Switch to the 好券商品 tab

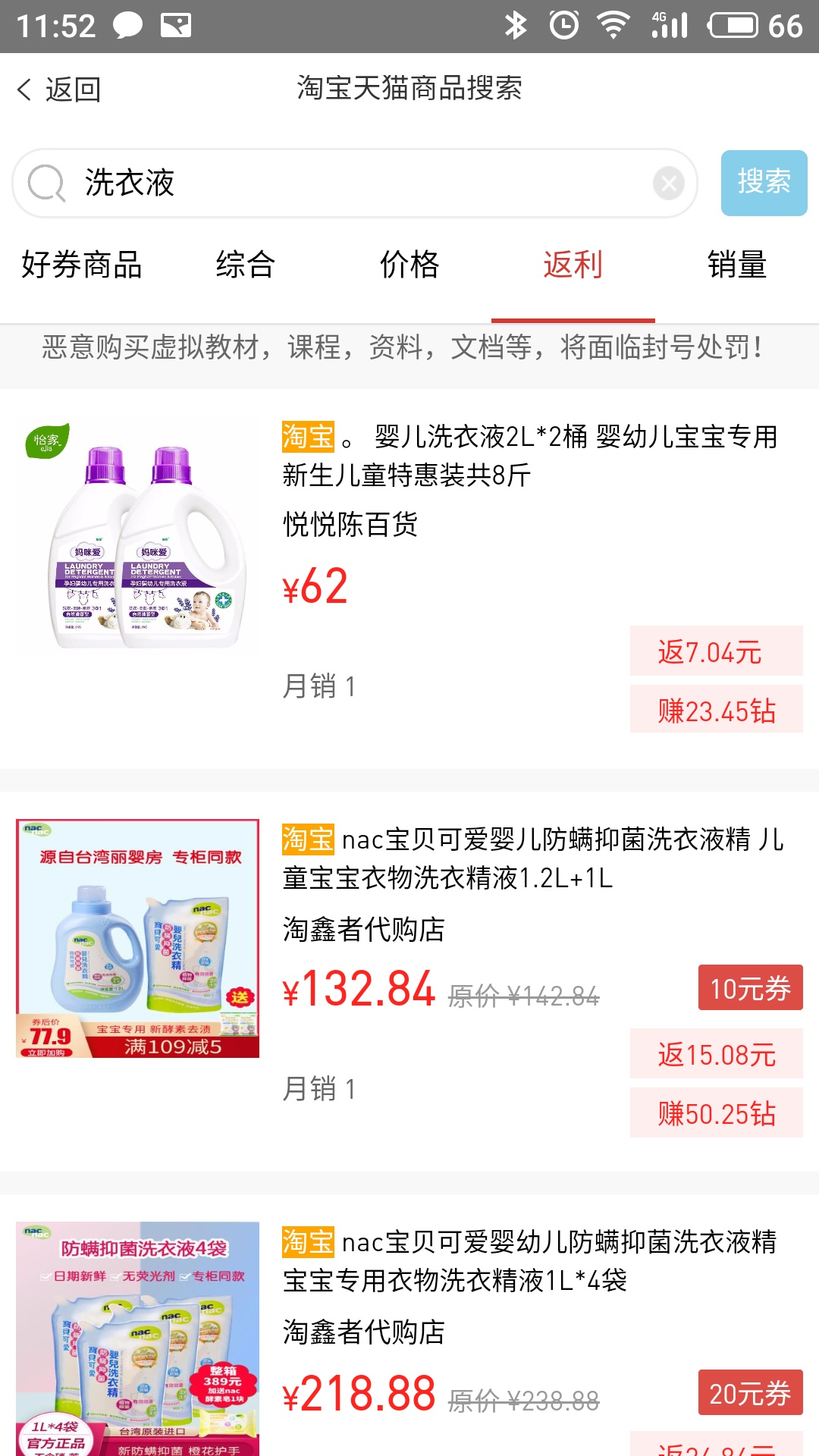[x=82, y=265]
